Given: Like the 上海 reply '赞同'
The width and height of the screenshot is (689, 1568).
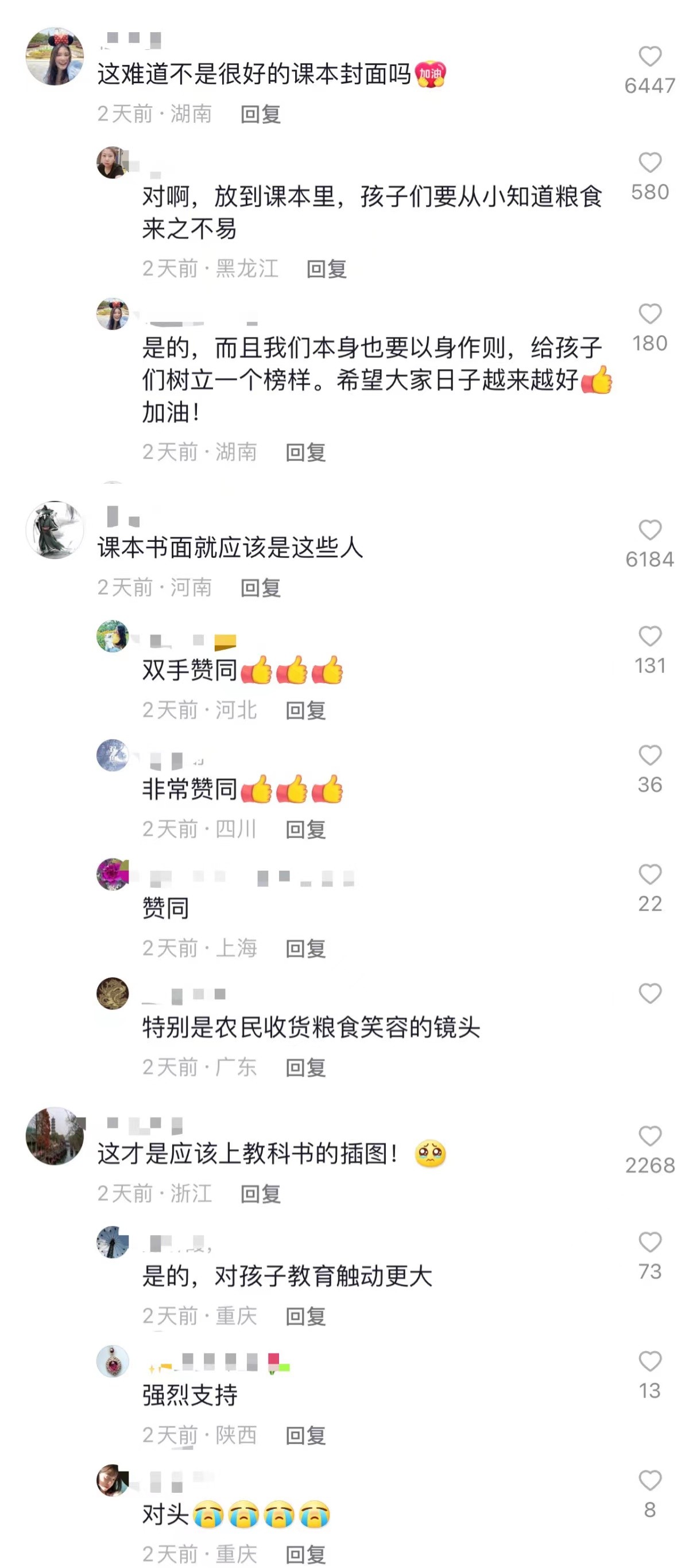Looking at the screenshot, I should coord(649,875).
